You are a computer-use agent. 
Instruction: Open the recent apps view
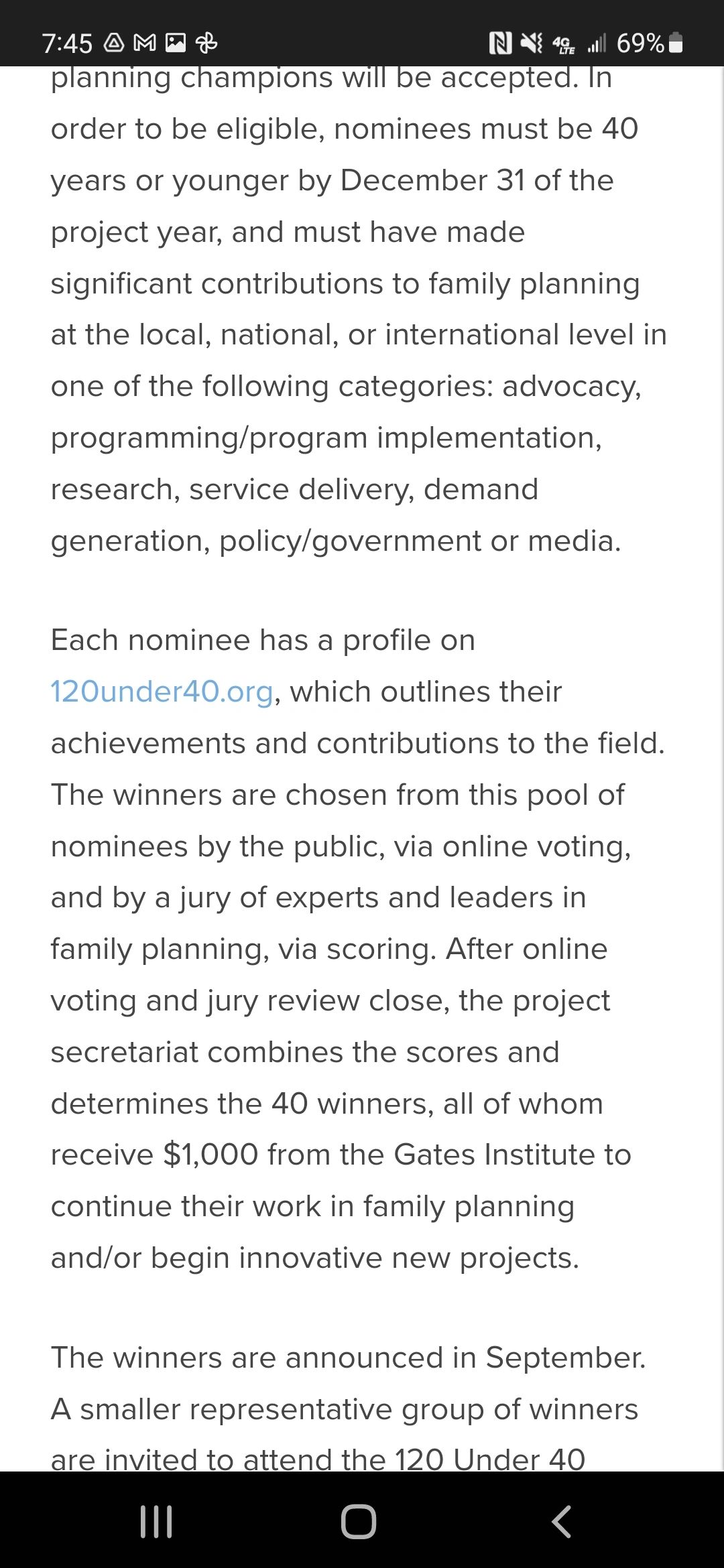(x=156, y=1521)
